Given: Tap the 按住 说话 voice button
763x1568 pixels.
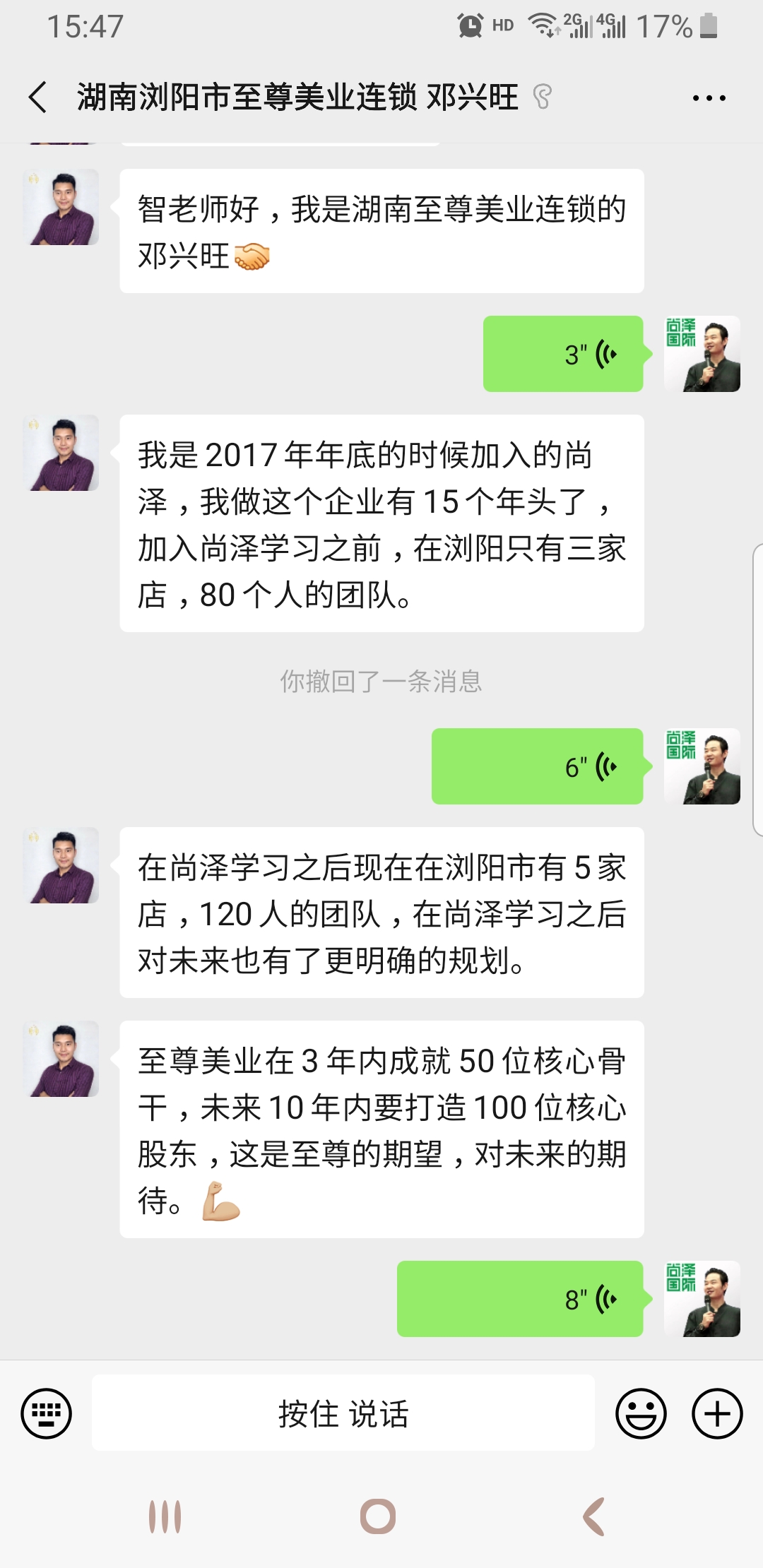Looking at the screenshot, I should click(343, 1413).
